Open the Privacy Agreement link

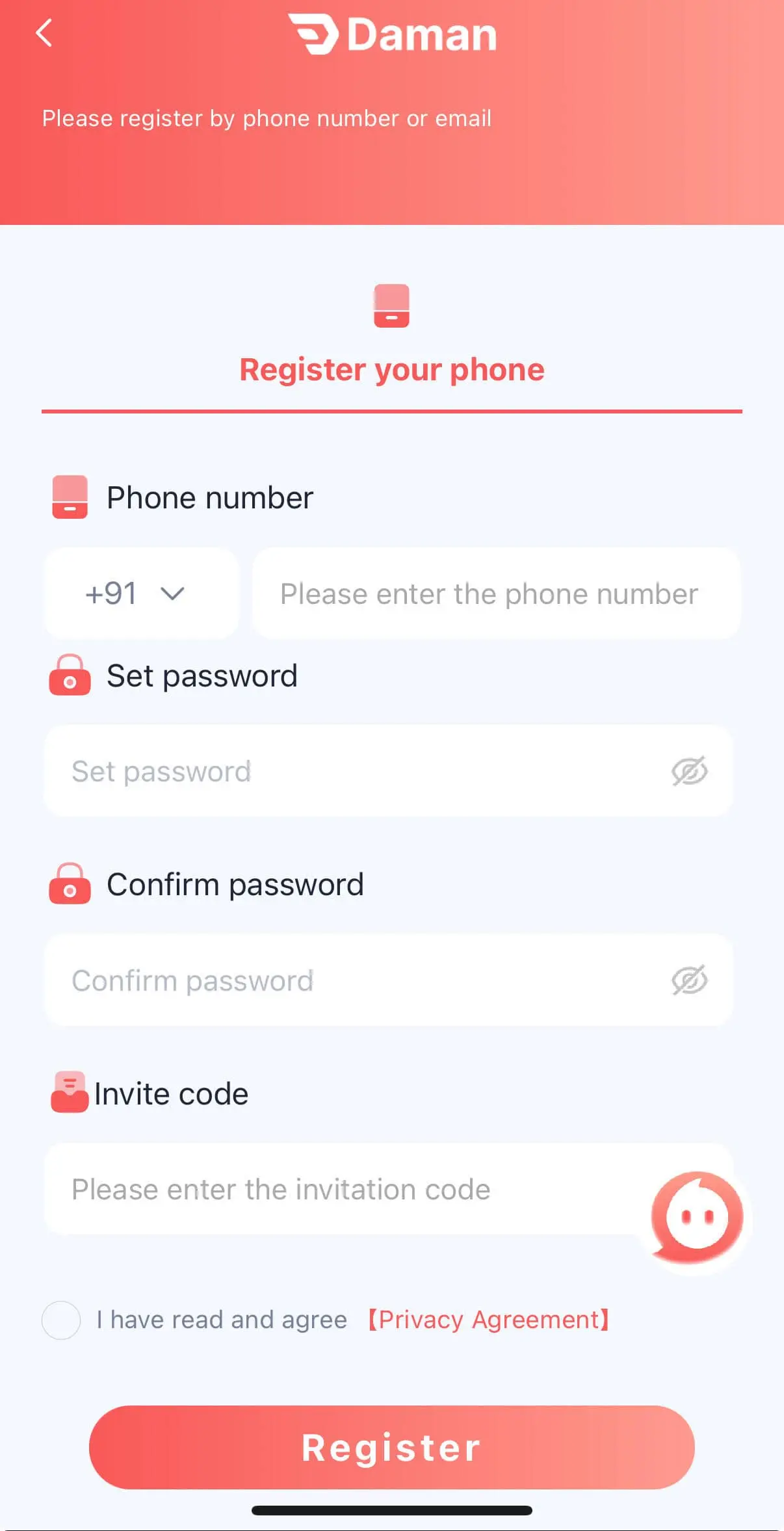[489, 1320]
